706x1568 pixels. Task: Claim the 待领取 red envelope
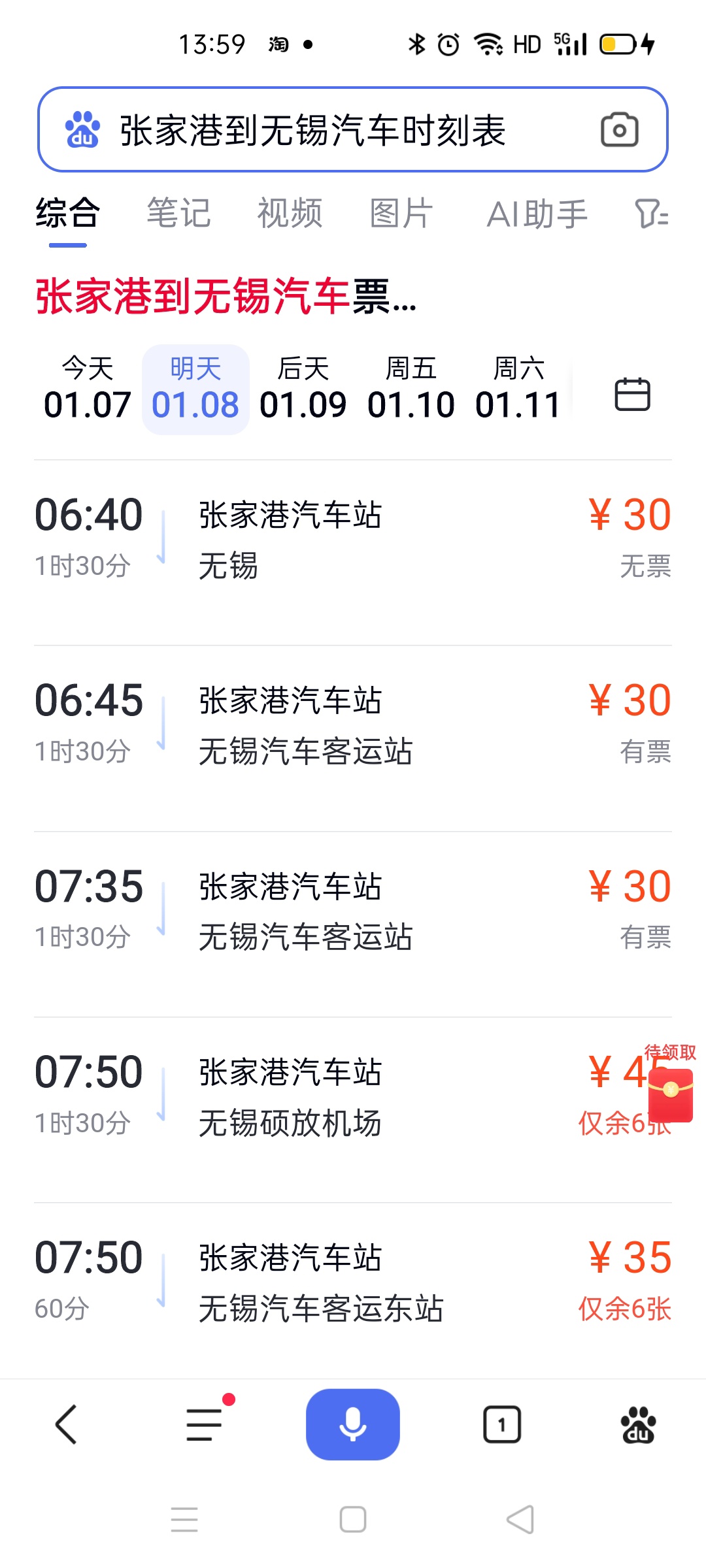(670, 1094)
